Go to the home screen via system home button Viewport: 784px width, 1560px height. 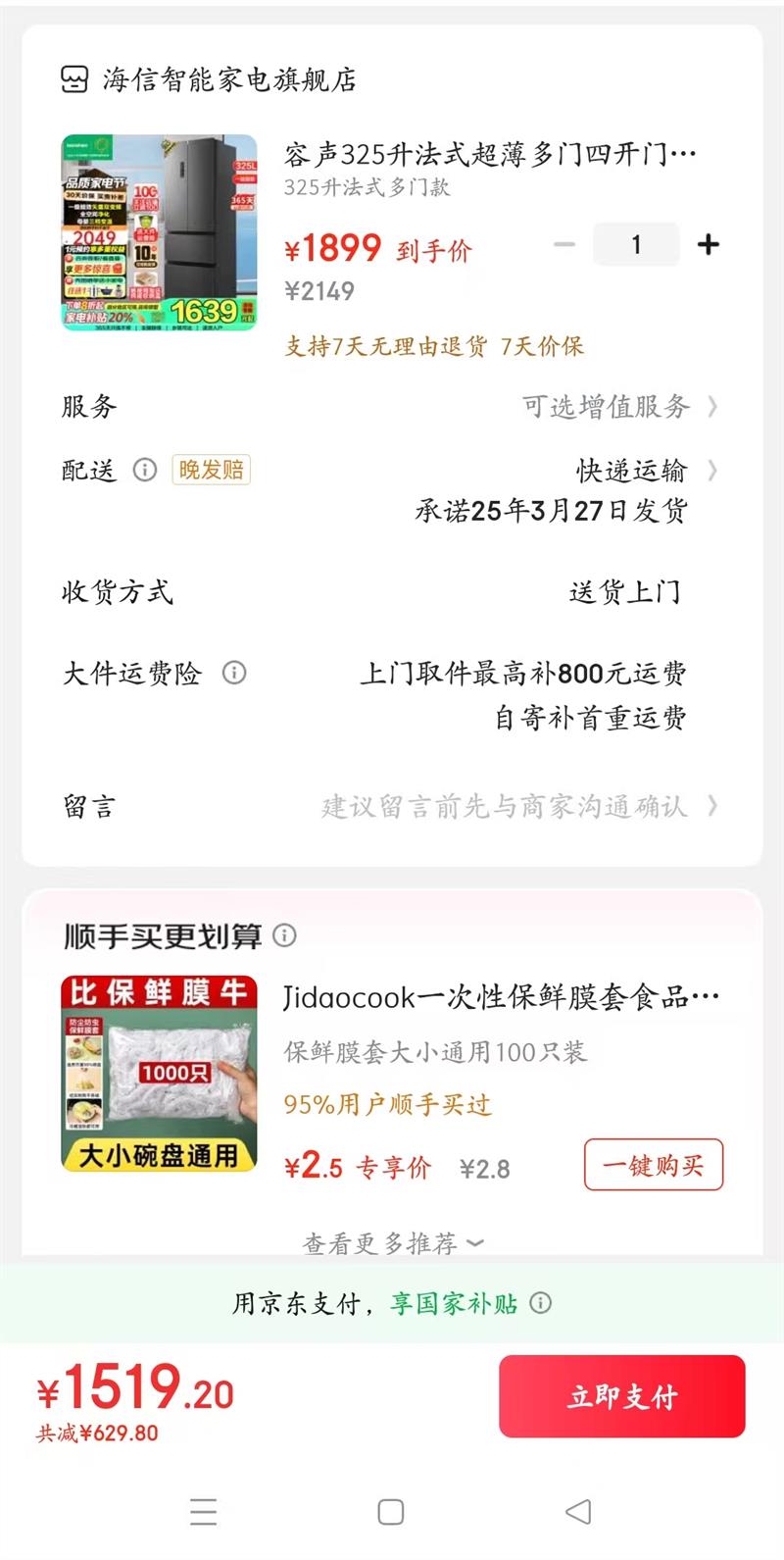point(391,1512)
